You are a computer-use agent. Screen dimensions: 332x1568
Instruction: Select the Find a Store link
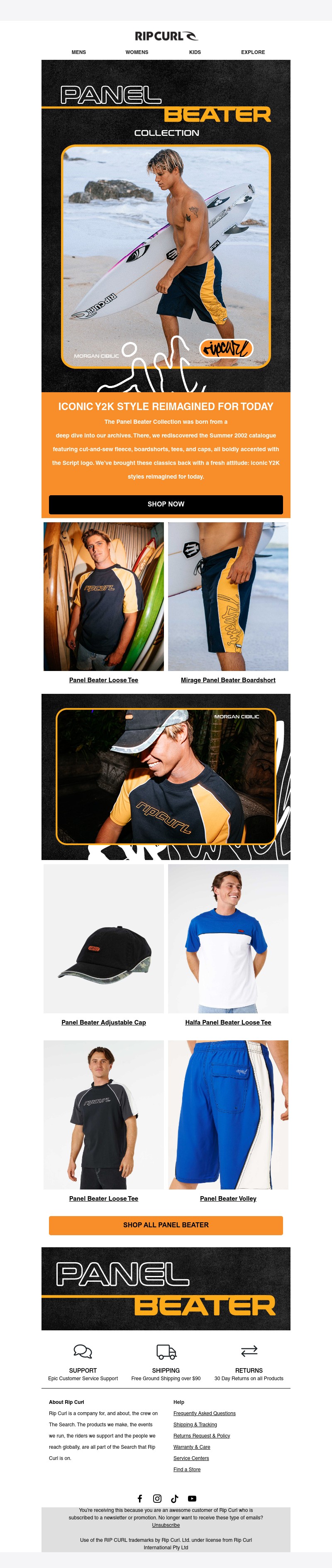pos(187,1470)
